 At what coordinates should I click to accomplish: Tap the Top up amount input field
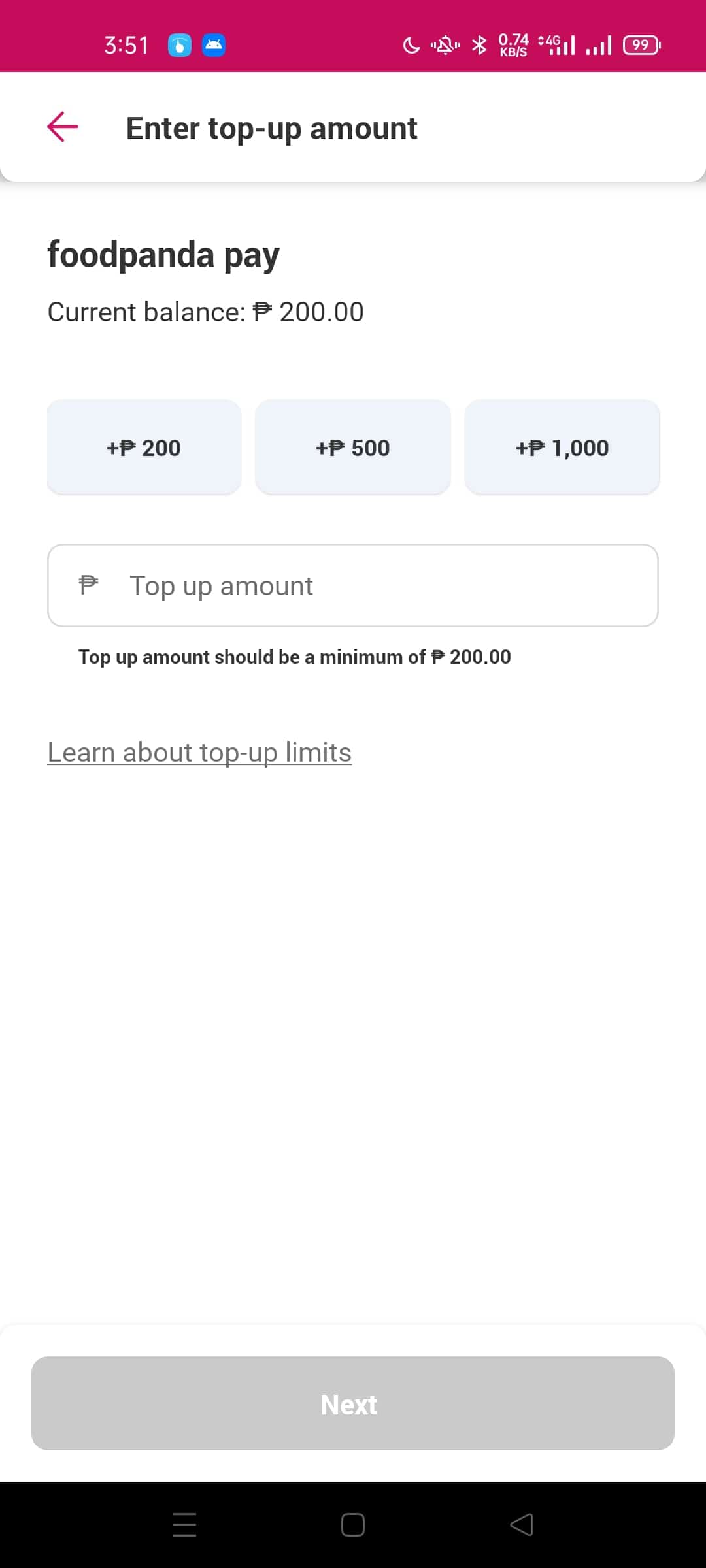coord(353,585)
